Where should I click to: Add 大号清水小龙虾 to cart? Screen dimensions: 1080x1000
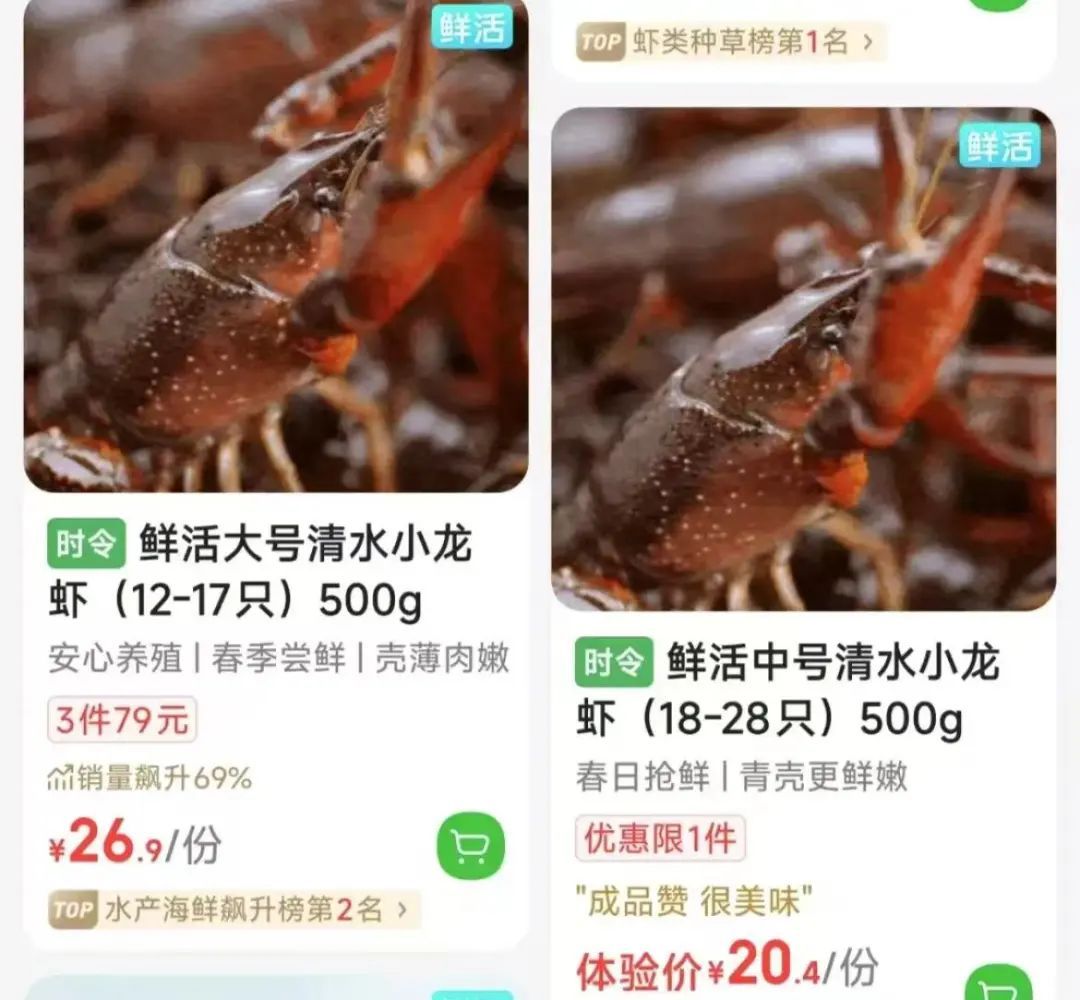point(470,847)
